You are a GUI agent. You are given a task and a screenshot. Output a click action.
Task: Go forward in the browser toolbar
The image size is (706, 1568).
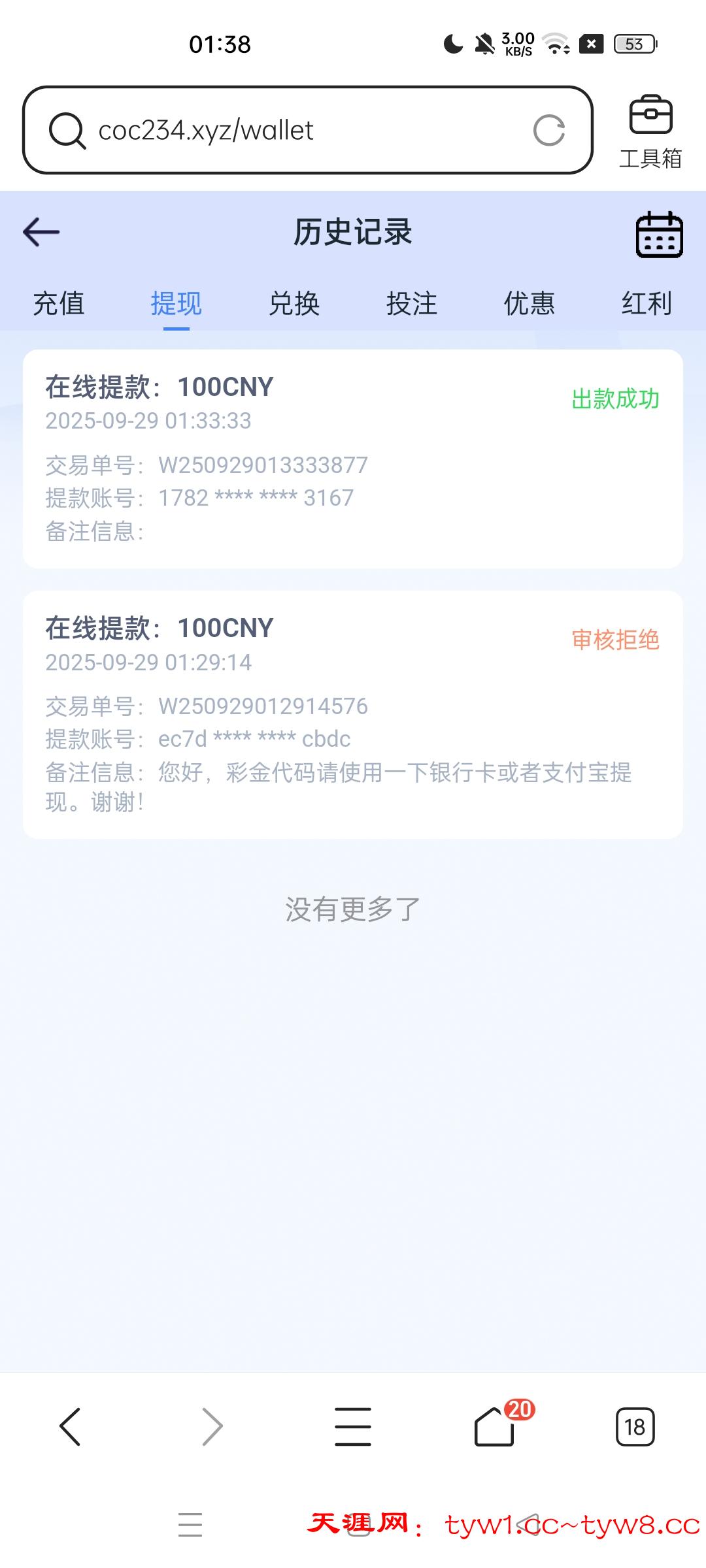[212, 1426]
